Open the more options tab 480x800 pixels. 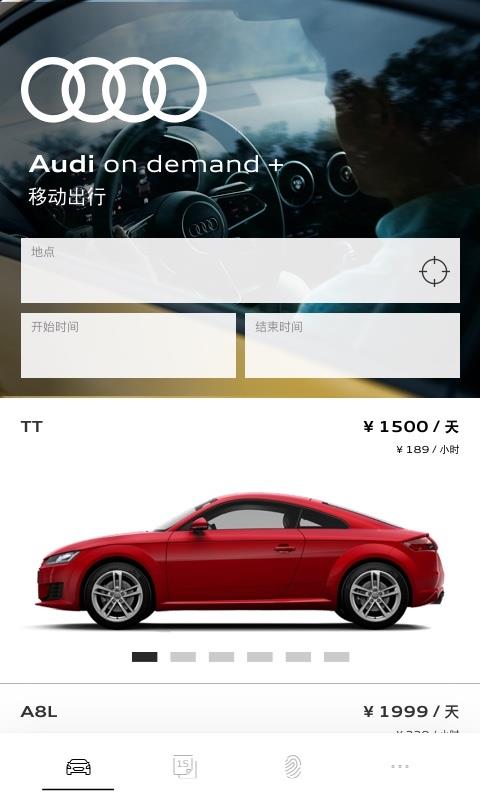(400, 766)
